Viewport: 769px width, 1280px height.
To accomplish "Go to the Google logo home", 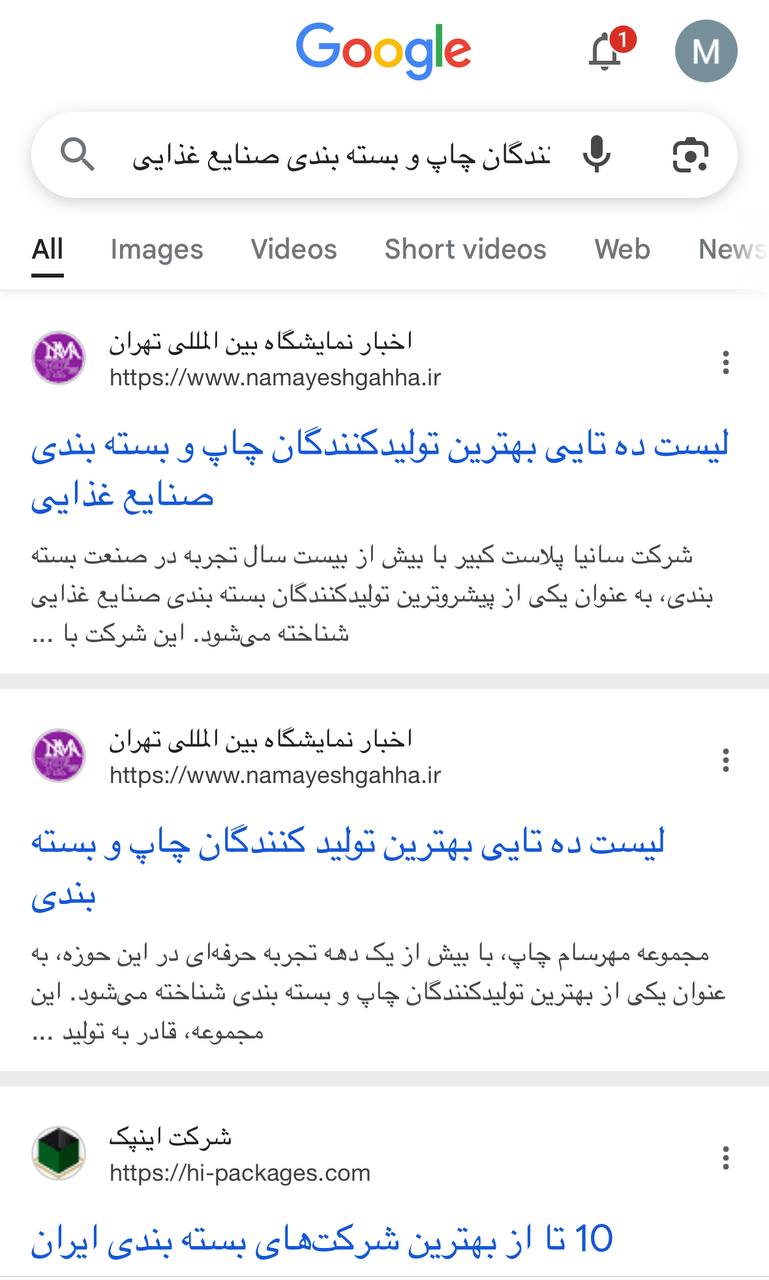I will [x=384, y=52].
